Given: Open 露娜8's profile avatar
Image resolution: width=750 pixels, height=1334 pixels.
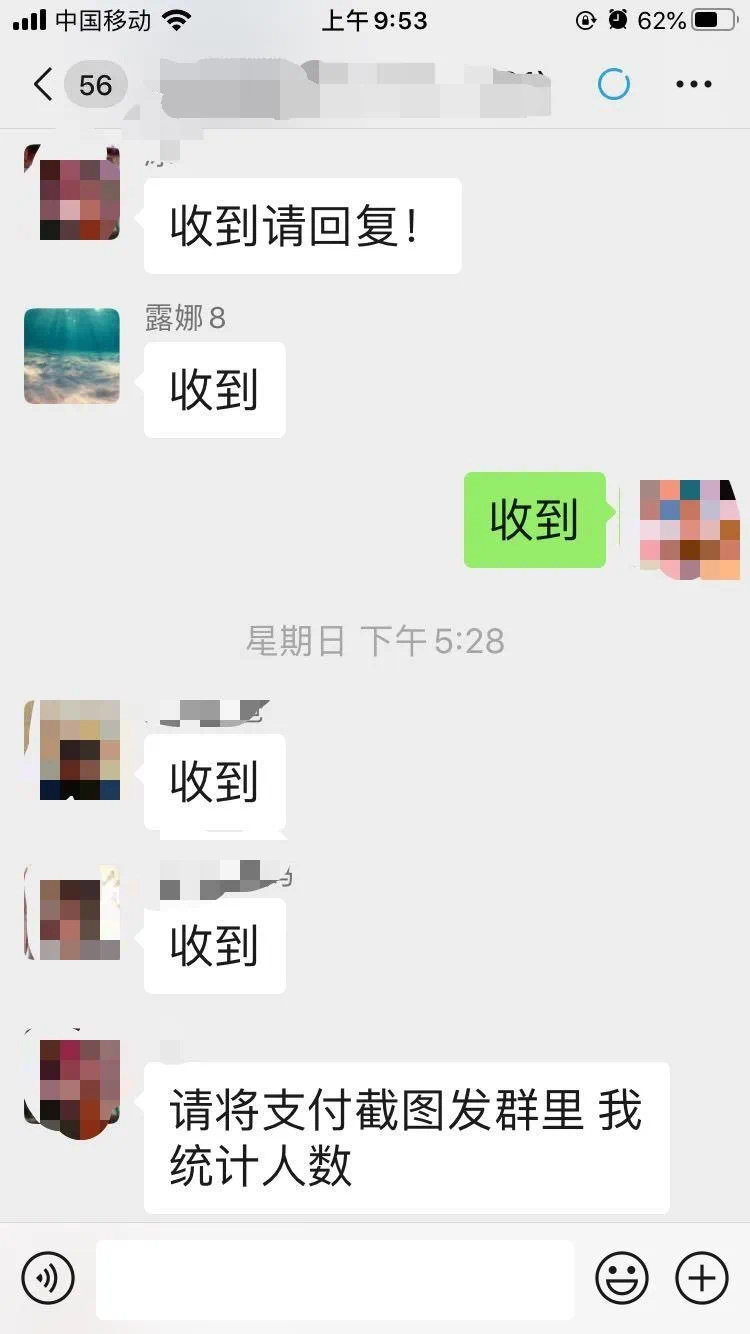Looking at the screenshot, I should coord(70,355).
